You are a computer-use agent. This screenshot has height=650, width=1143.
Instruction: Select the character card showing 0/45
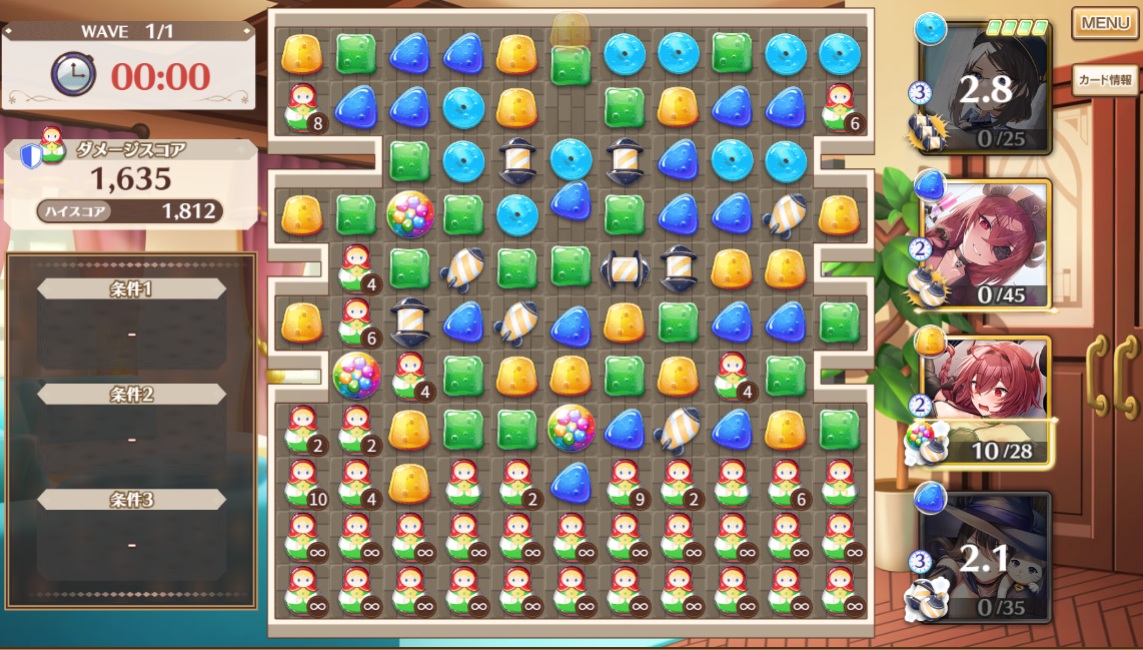984,245
